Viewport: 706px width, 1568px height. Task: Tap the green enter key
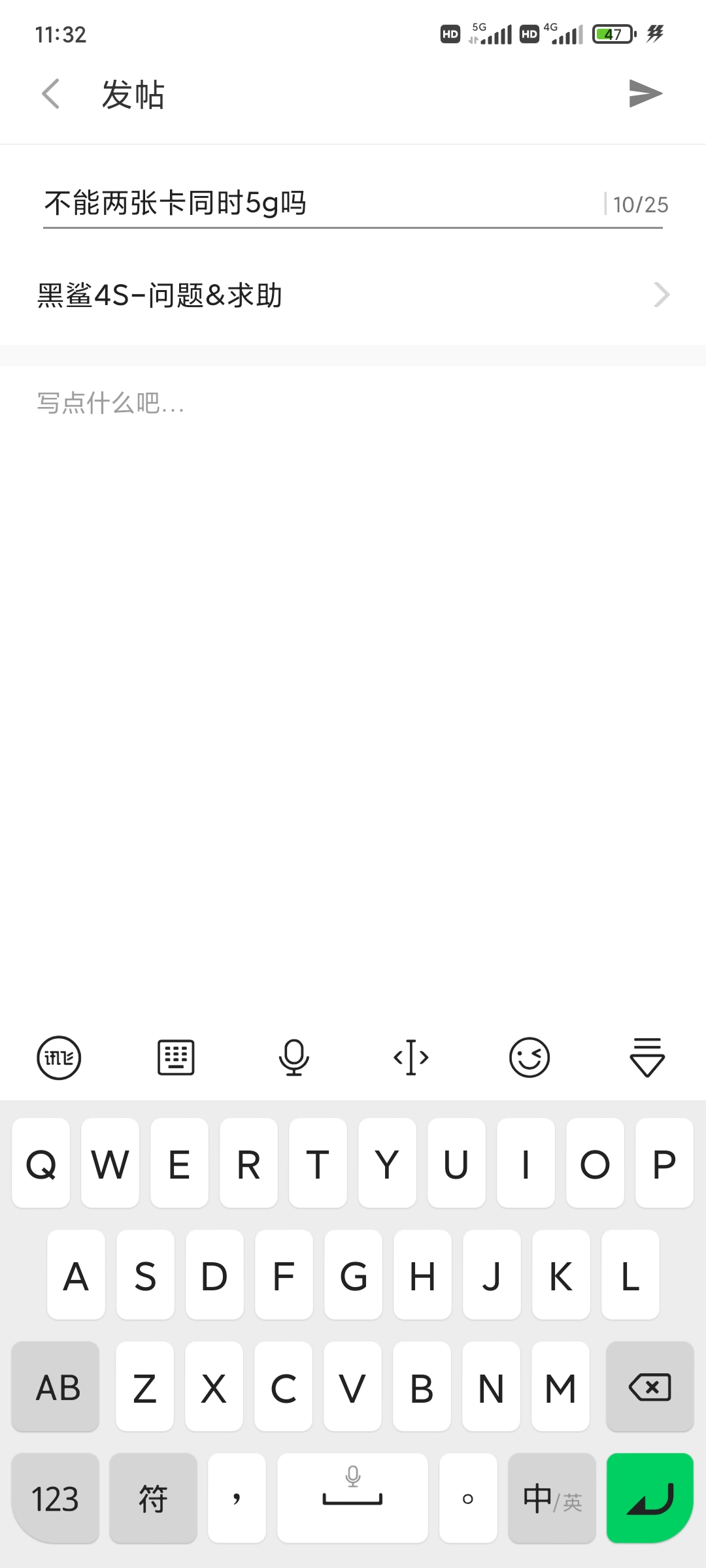pyautogui.click(x=650, y=1498)
